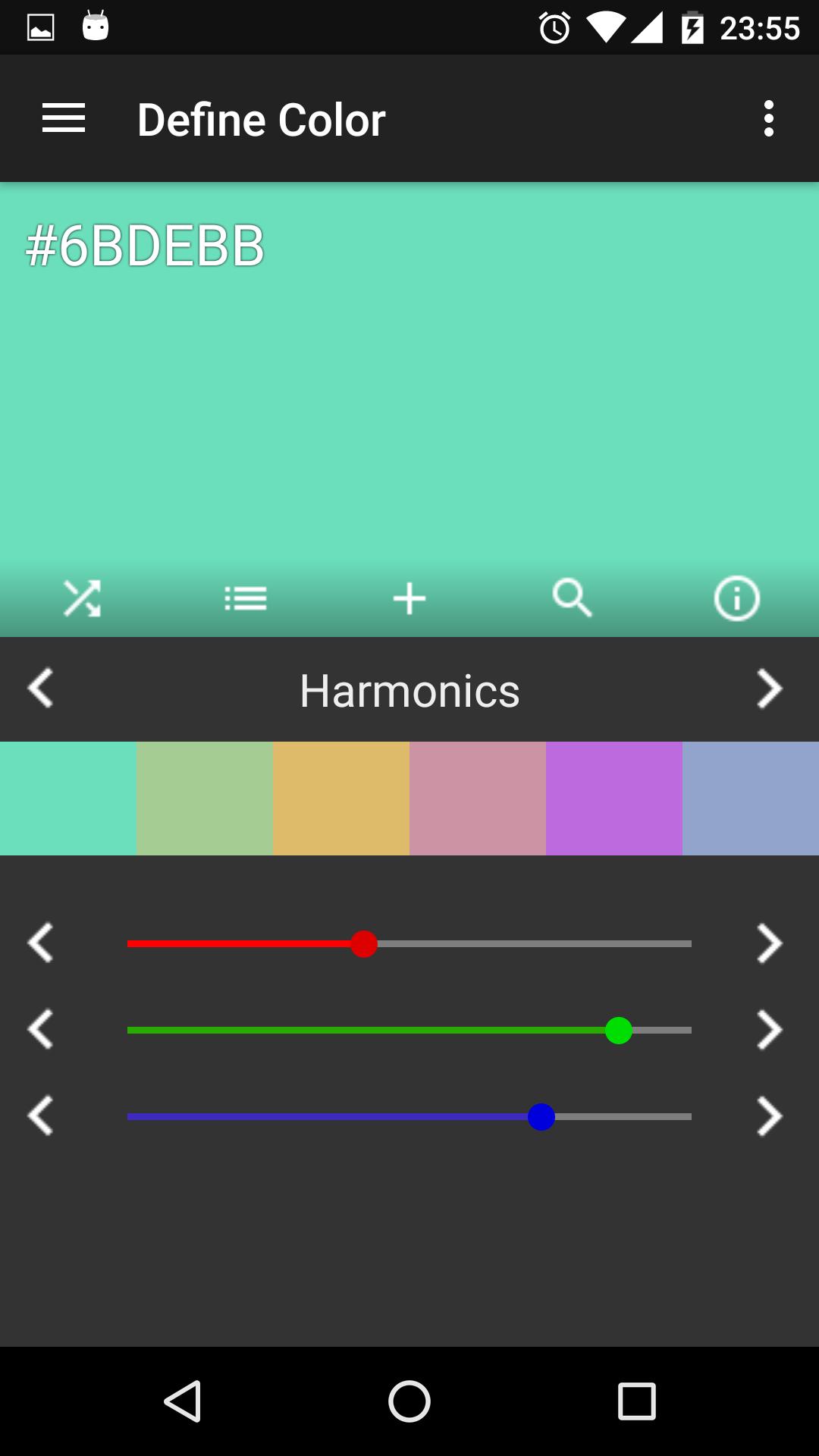Go back using the system back button
Viewport: 819px width, 1456px height.
[x=182, y=1401]
